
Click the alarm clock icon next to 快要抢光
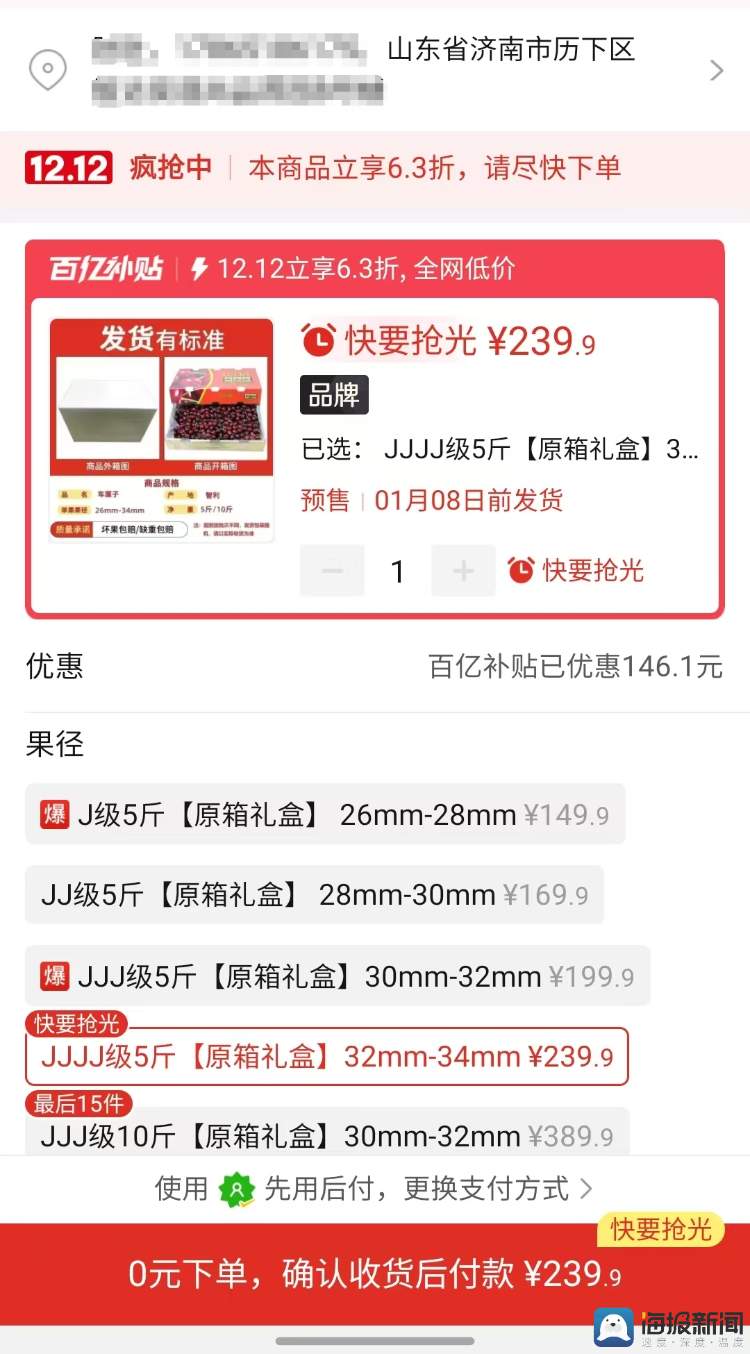519,570
